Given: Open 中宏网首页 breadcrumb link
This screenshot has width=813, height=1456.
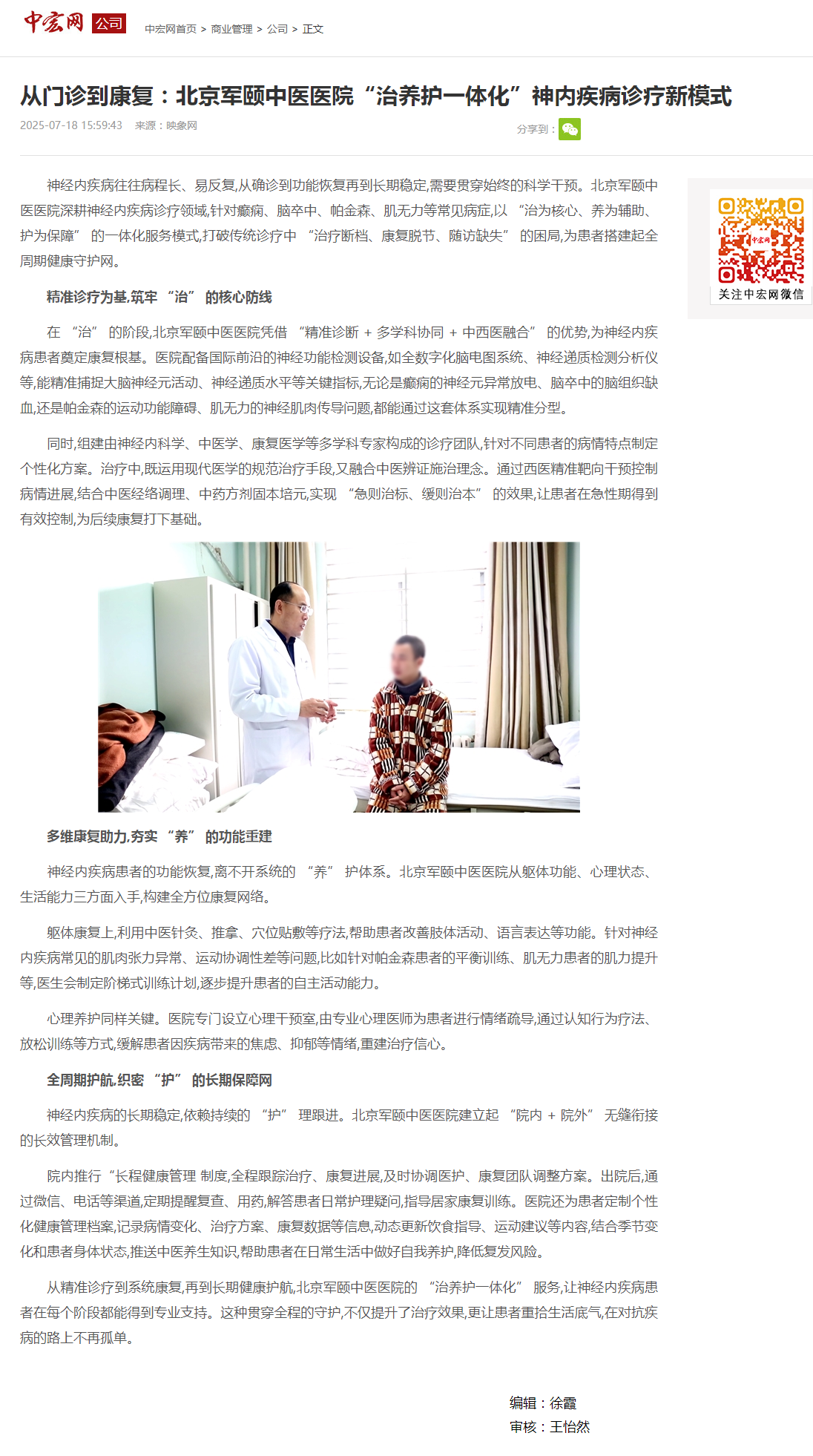Looking at the screenshot, I should coord(171,29).
